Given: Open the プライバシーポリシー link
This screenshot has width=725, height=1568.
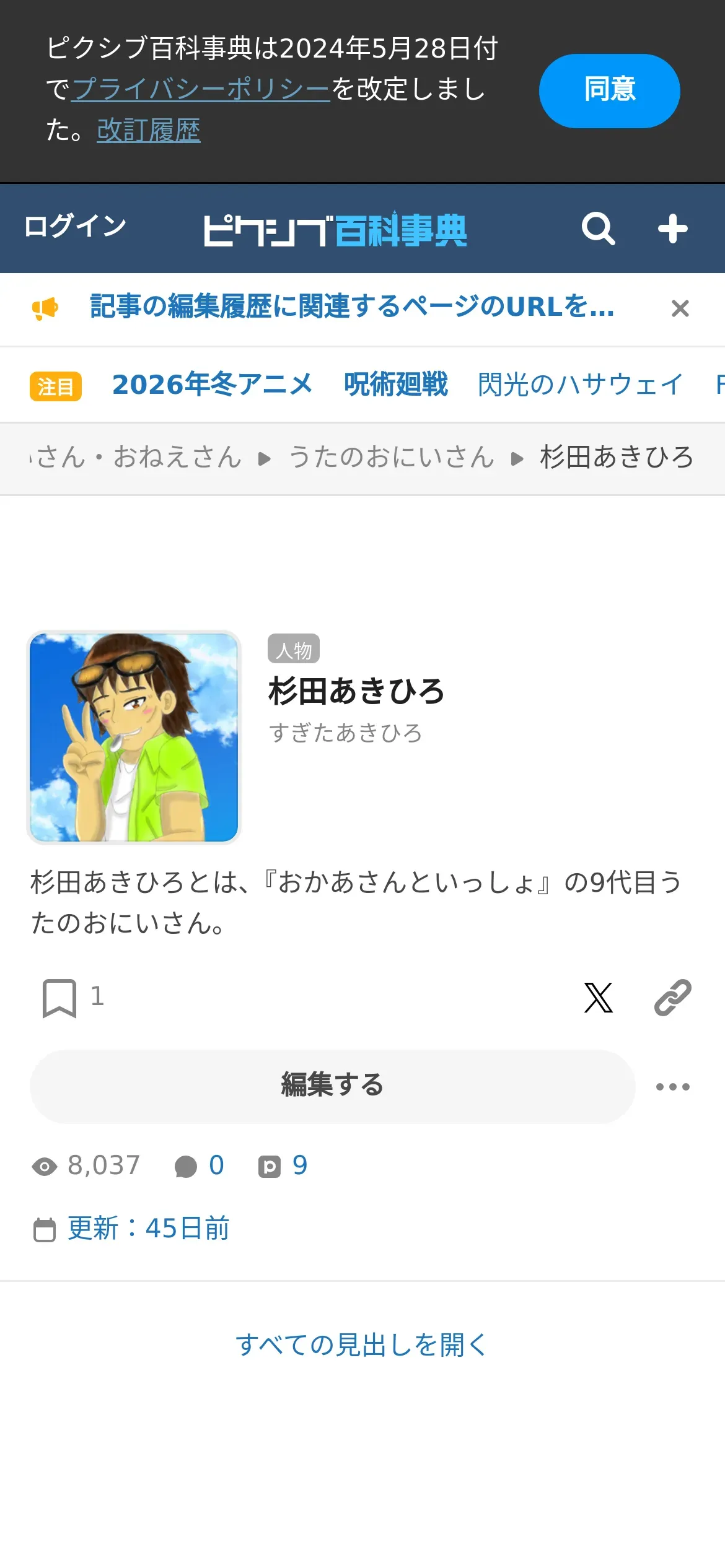Looking at the screenshot, I should (x=201, y=89).
